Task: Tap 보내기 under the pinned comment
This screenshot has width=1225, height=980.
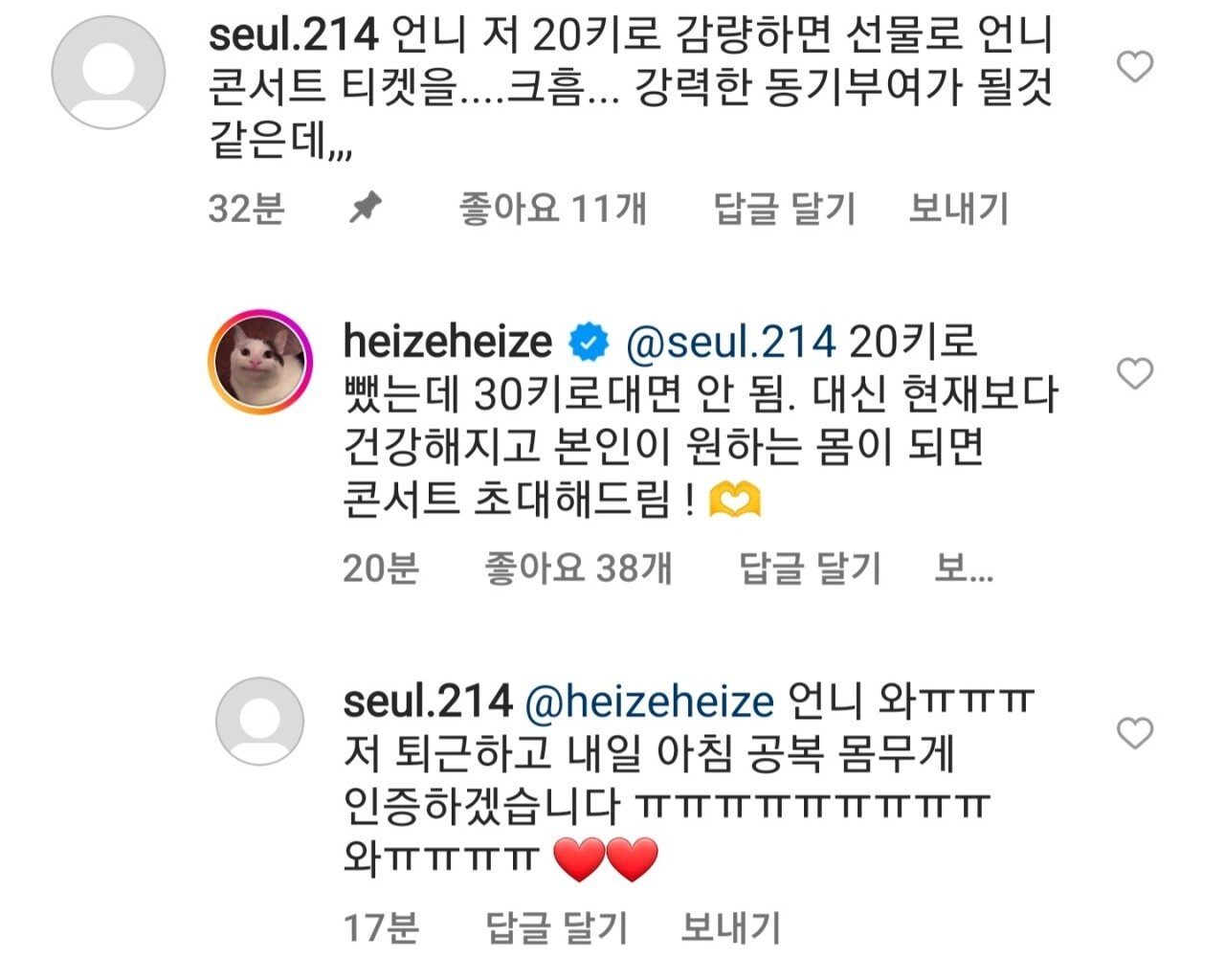Action: [x=958, y=208]
